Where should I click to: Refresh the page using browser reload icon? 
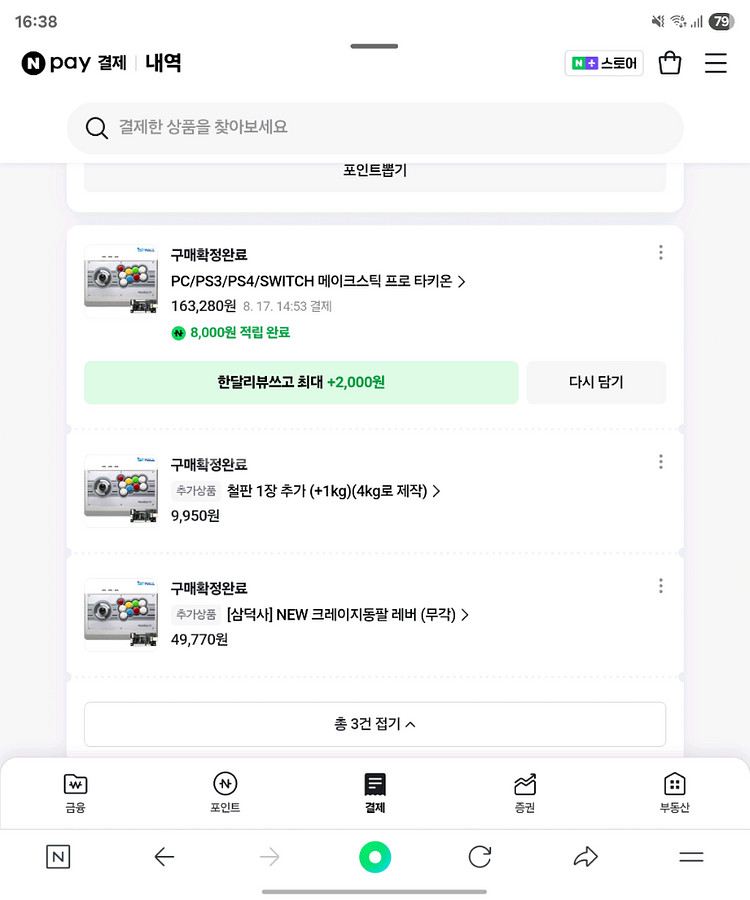(479, 856)
